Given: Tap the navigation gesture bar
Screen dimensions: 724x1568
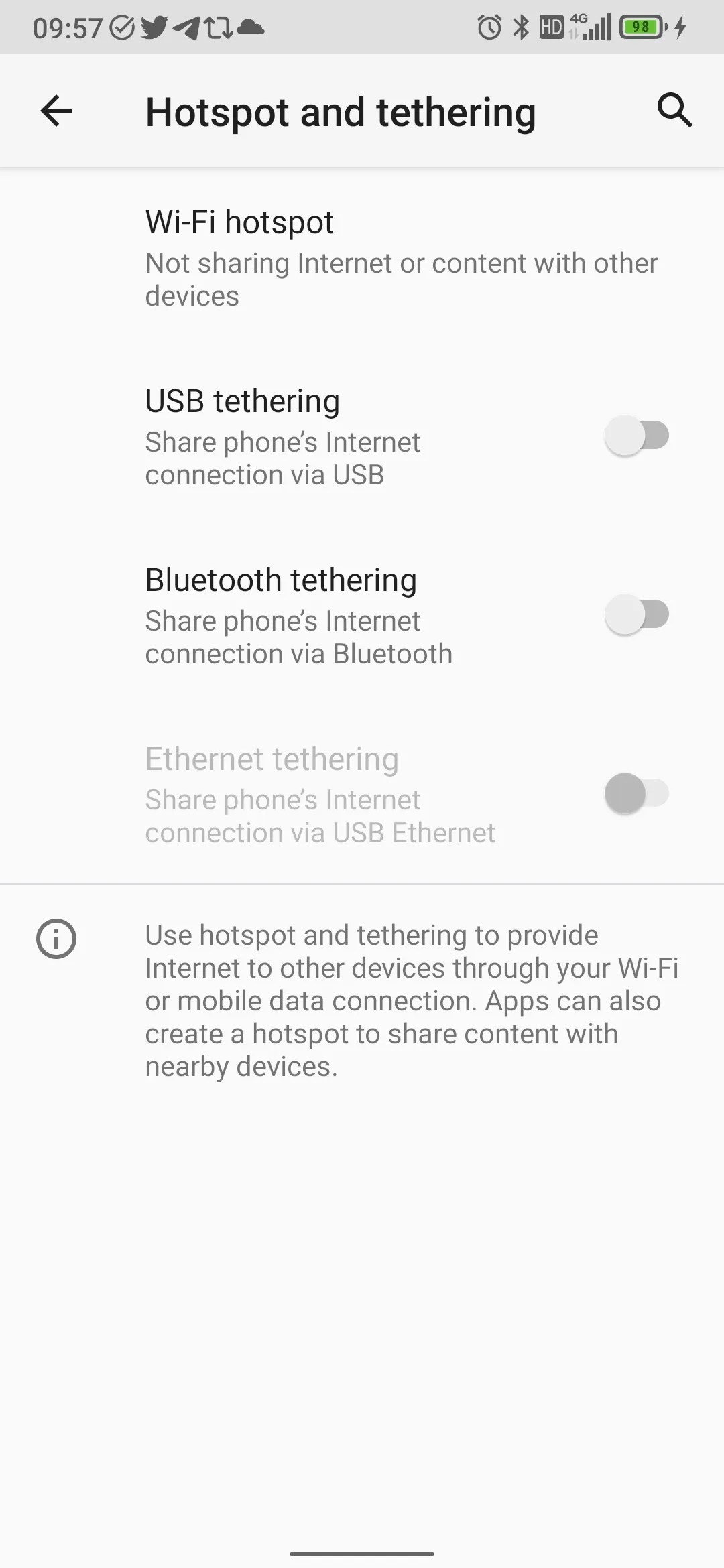Looking at the screenshot, I should [362, 1553].
